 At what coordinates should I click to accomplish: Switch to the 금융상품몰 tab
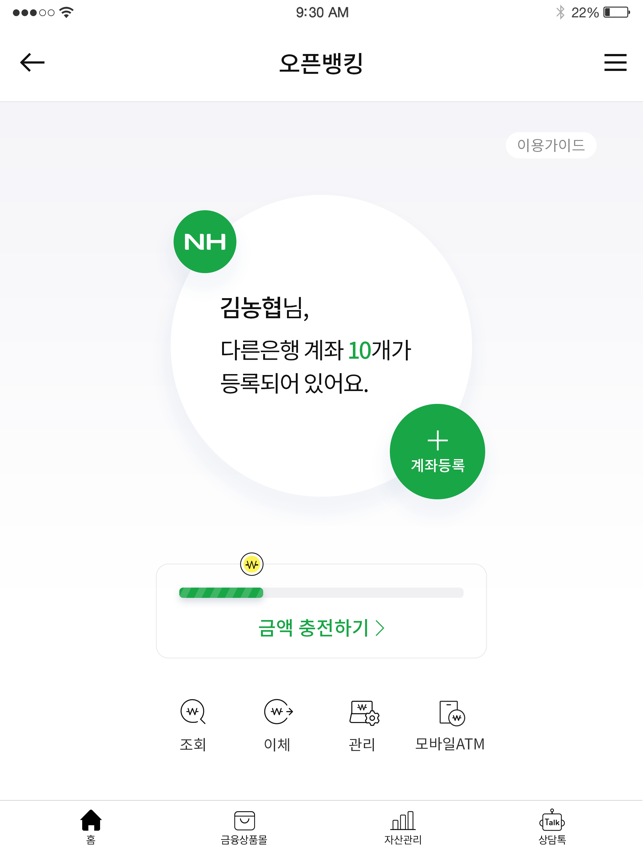pos(244,827)
